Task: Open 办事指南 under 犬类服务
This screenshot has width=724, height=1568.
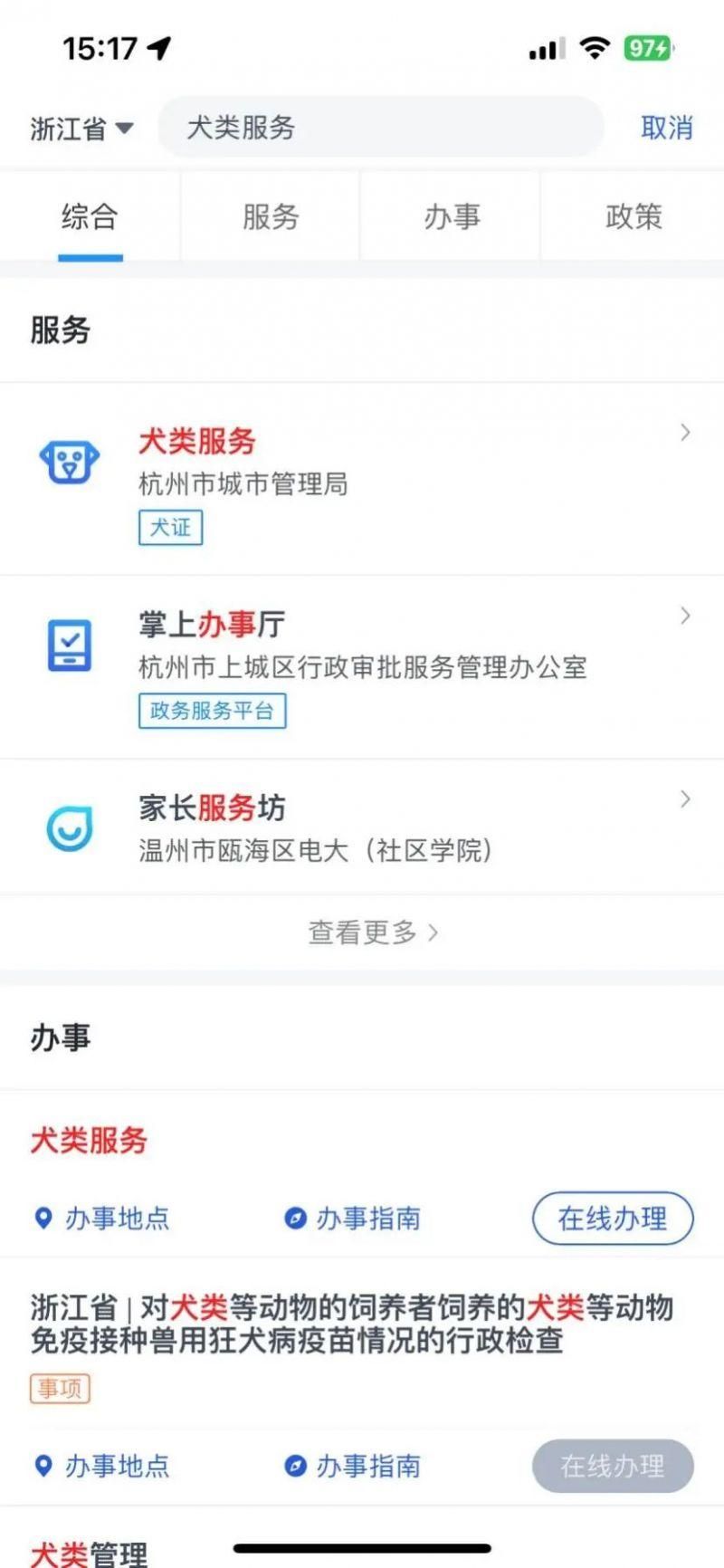Action: pos(353,1219)
